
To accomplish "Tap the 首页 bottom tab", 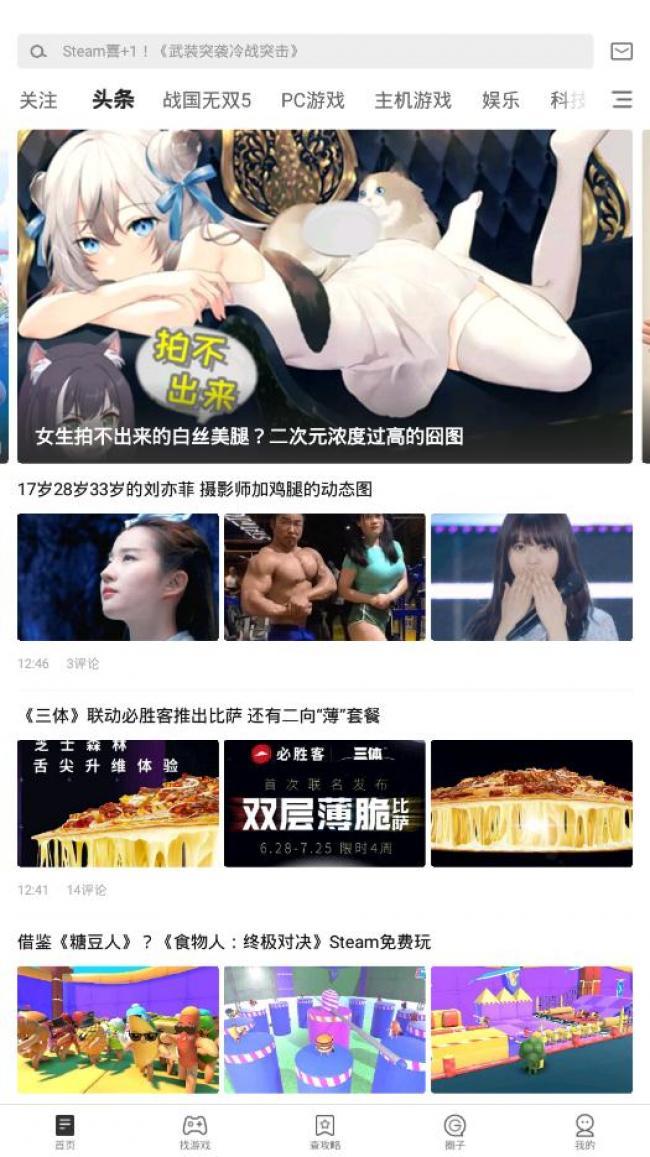I will [x=65, y=1131].
